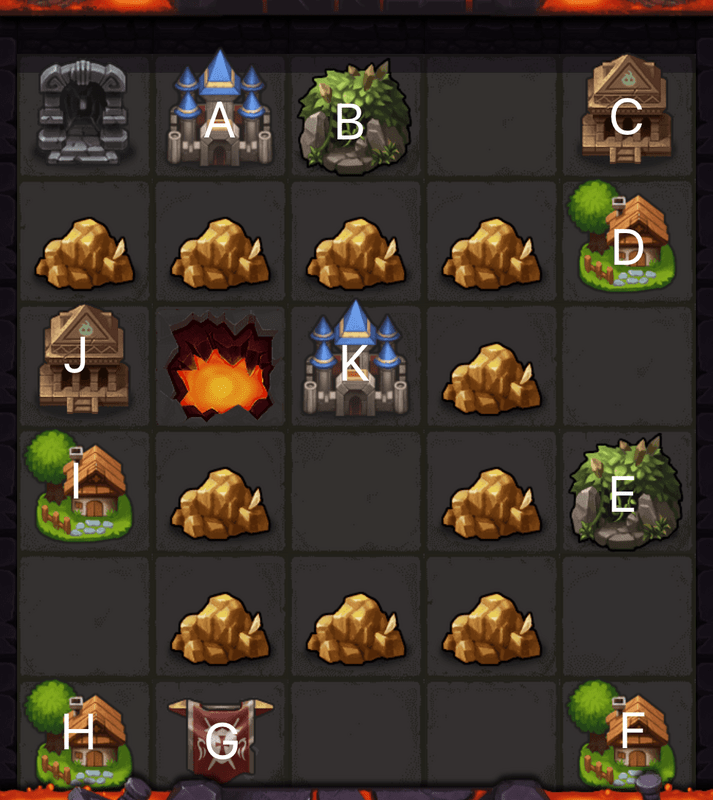Tap the red war banner G

tap(220, 740)
